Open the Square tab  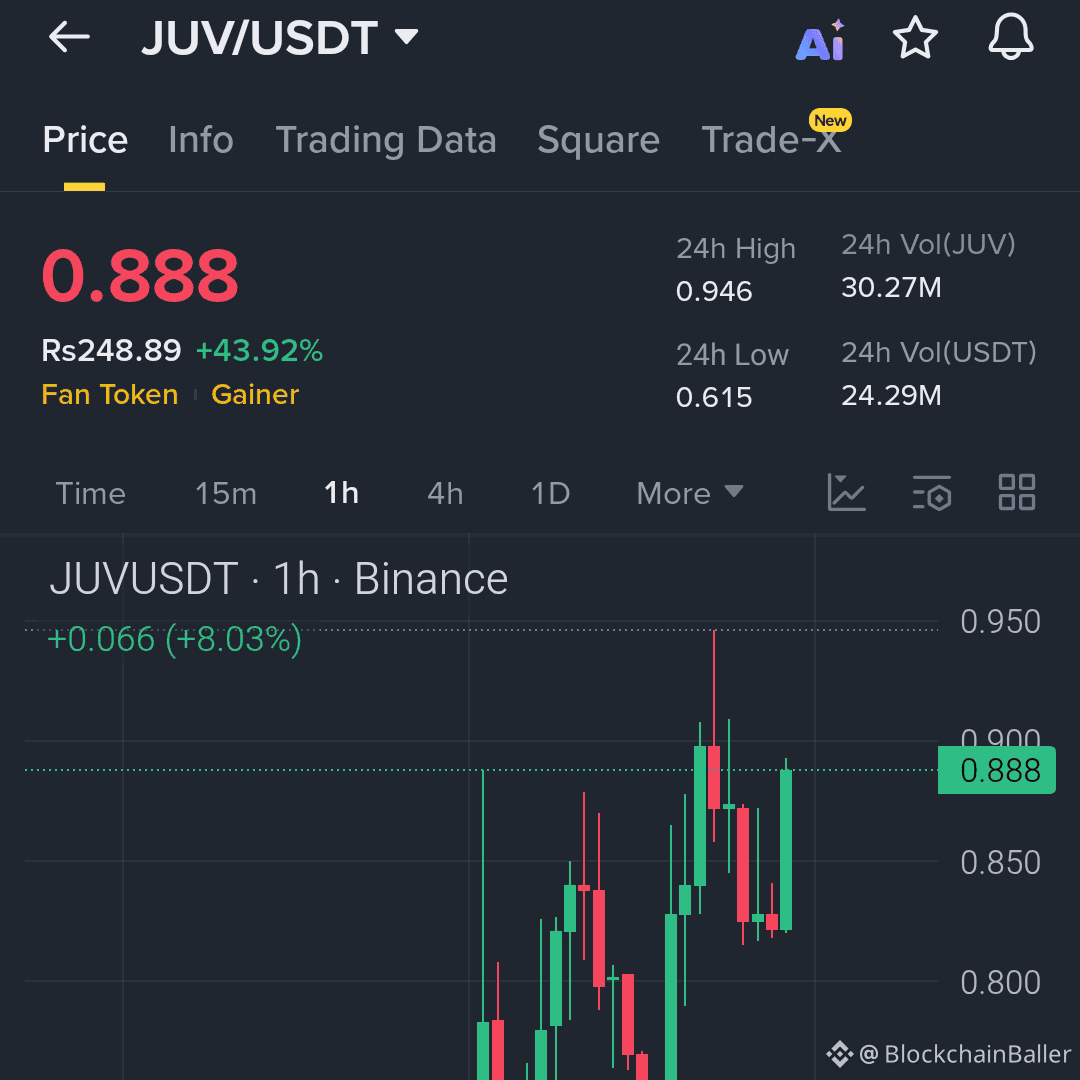click(x=598, y=140)
